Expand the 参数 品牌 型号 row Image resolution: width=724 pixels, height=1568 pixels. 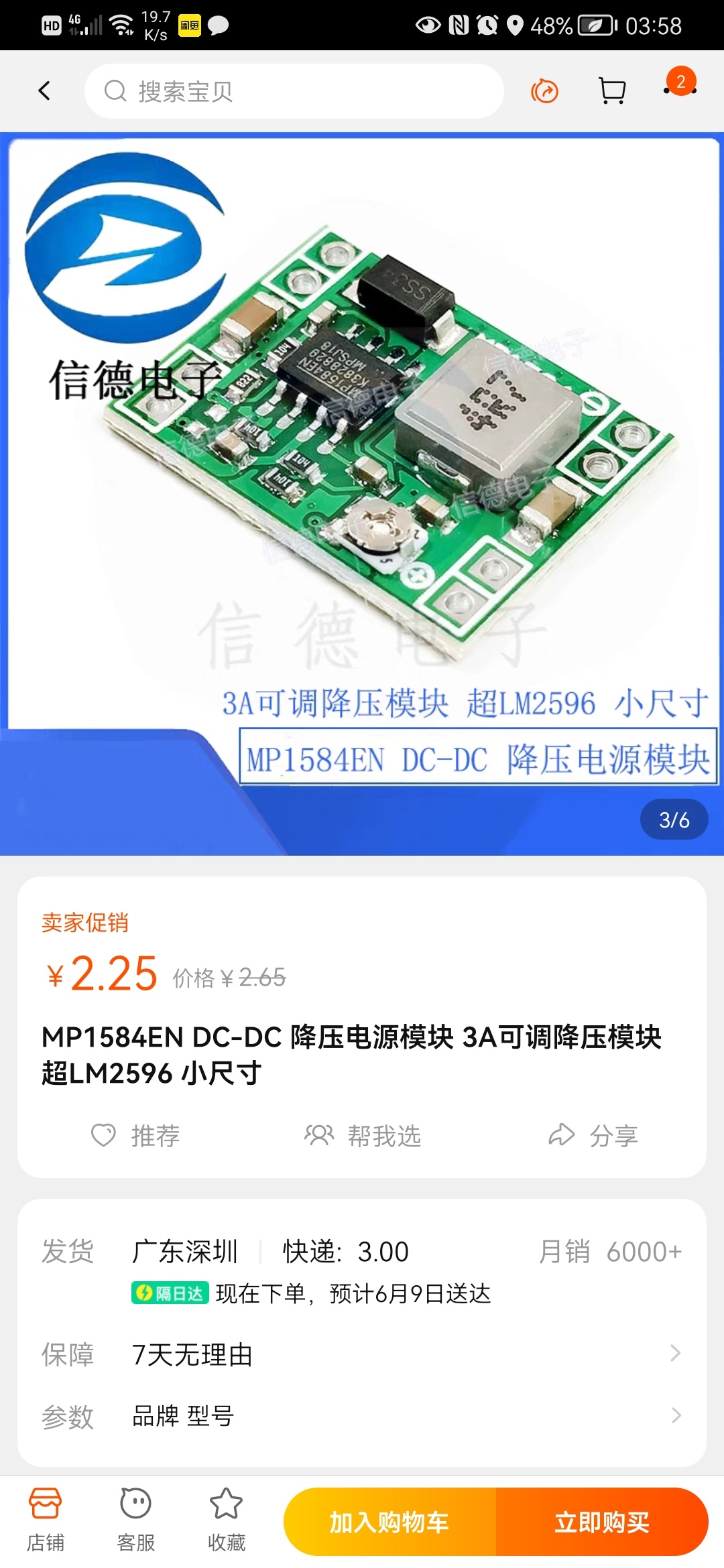coord(362,1416)
